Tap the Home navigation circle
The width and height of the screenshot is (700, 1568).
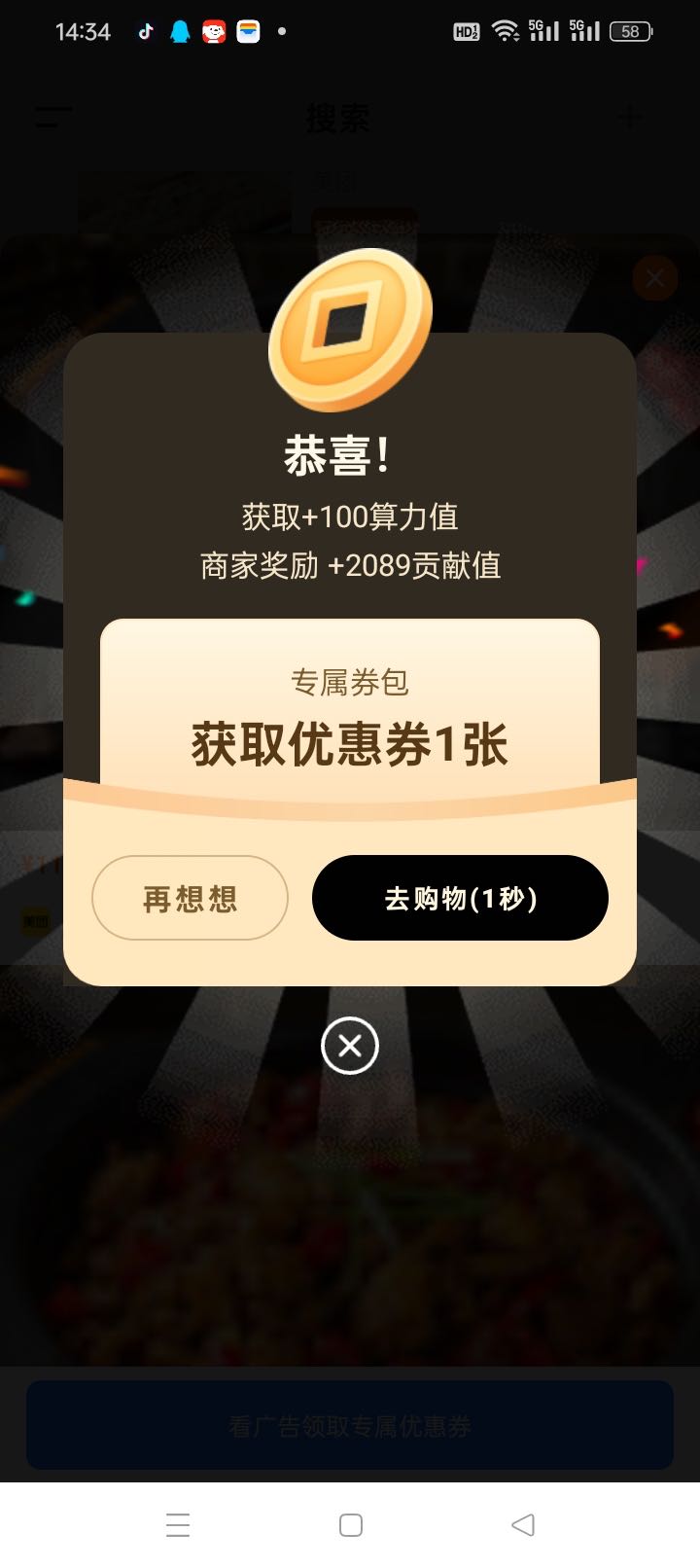tap(349, 1524)
